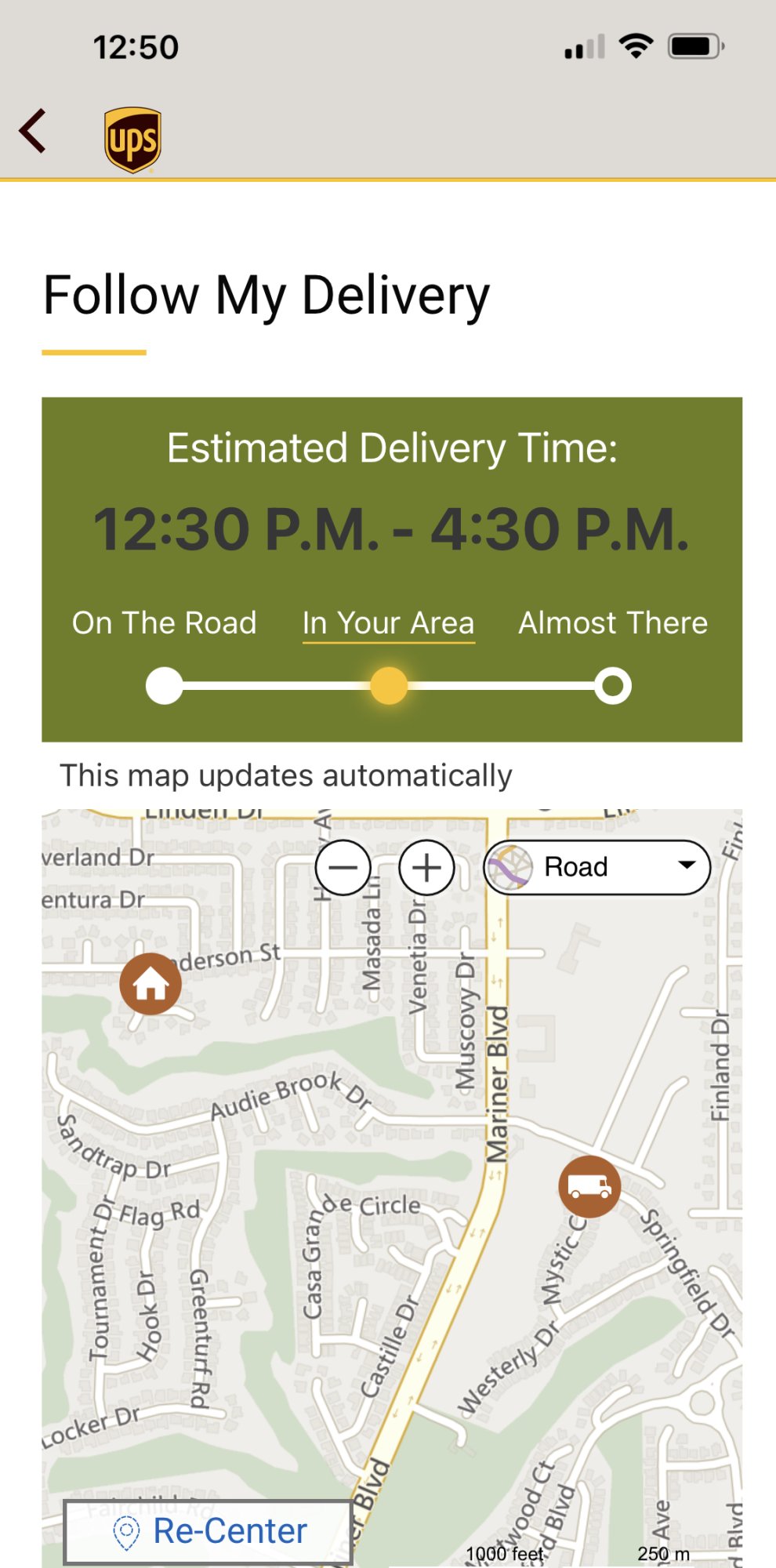Zoom out the map with minus button

coord(343,867)
